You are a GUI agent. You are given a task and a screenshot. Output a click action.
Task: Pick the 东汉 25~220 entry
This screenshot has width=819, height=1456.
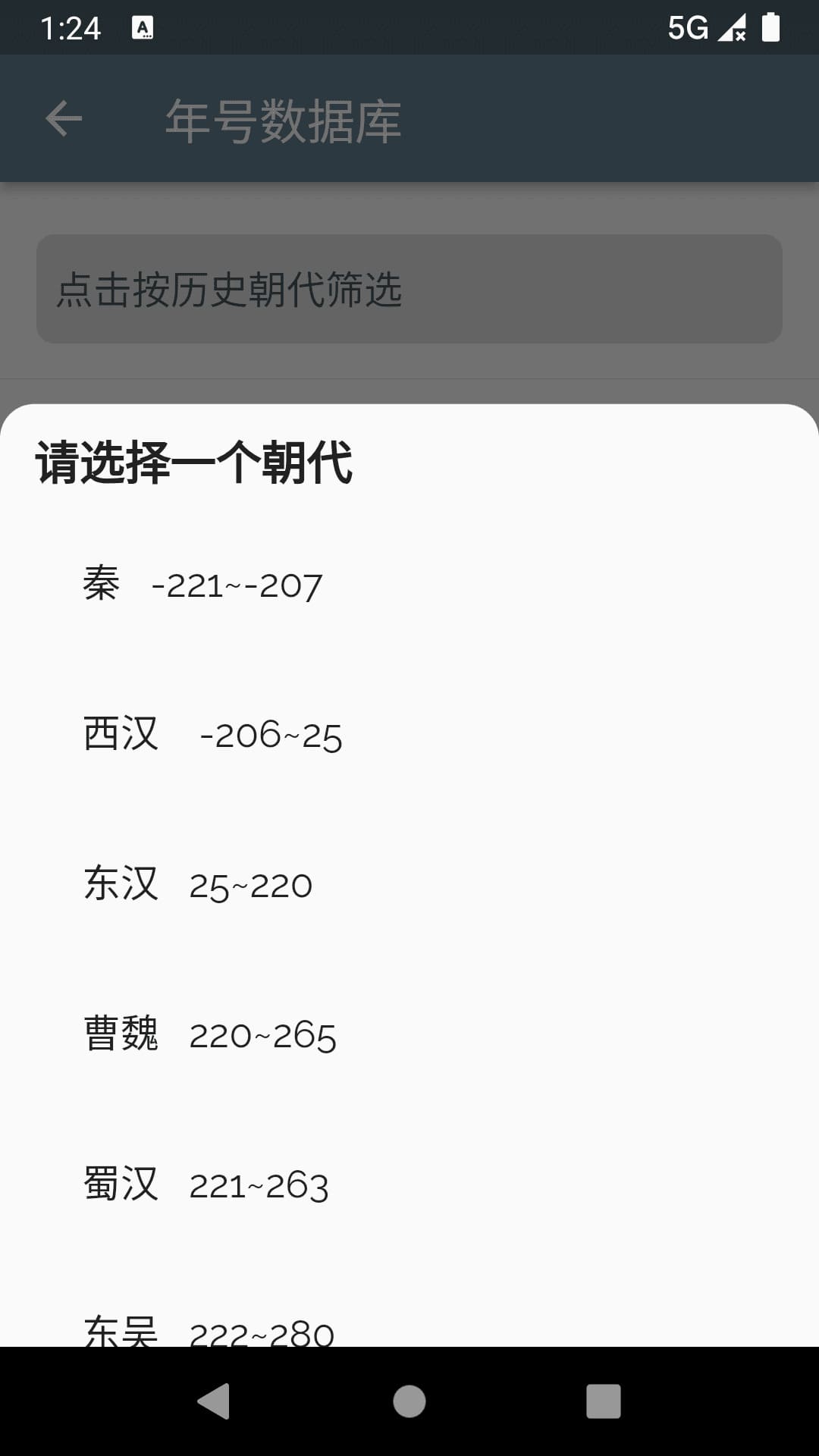coord(199,884)
